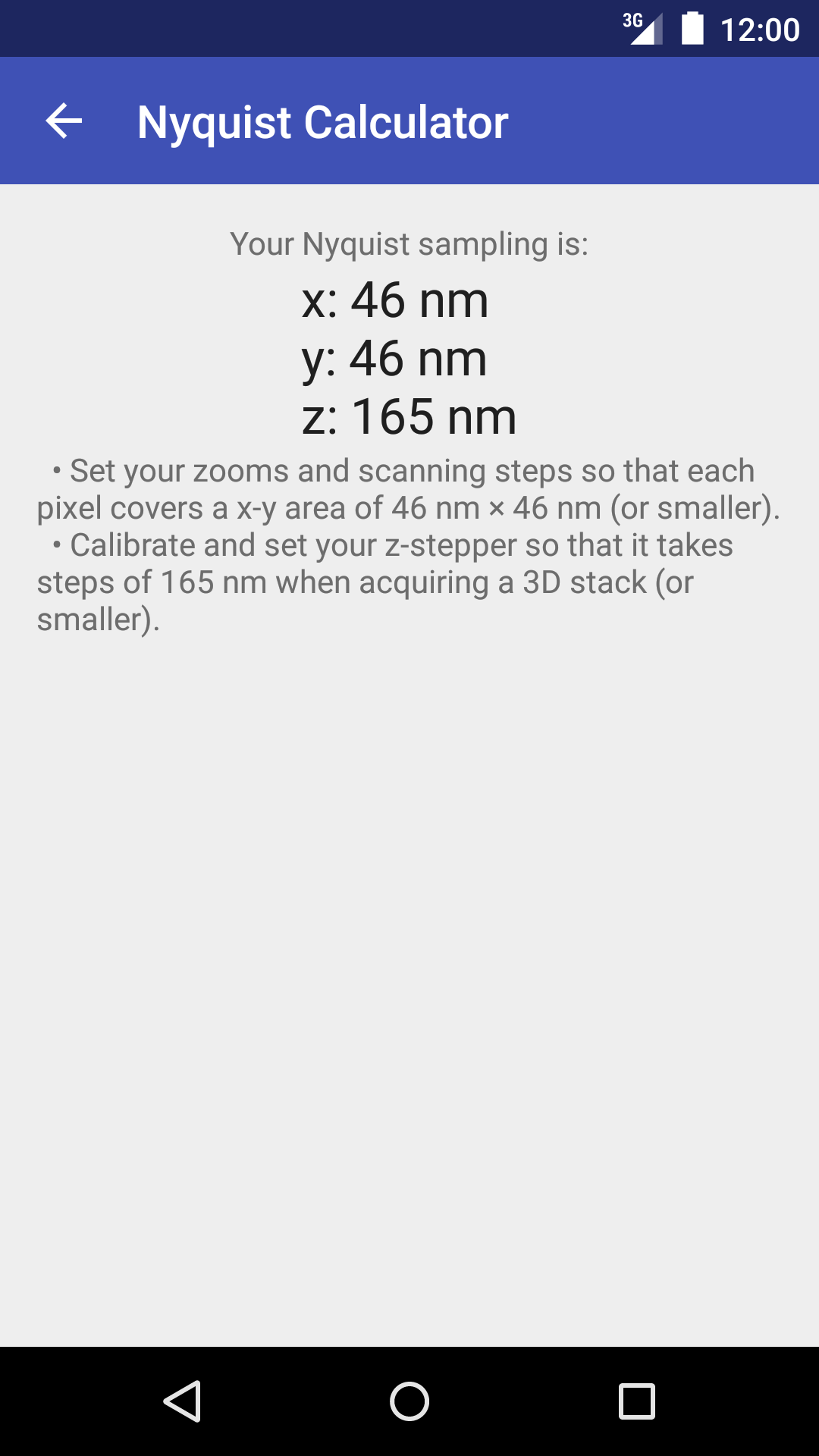The width and height of the screenshot is (819, 1456).
Task: Select the x: 46 nm result
Action: 395,301
